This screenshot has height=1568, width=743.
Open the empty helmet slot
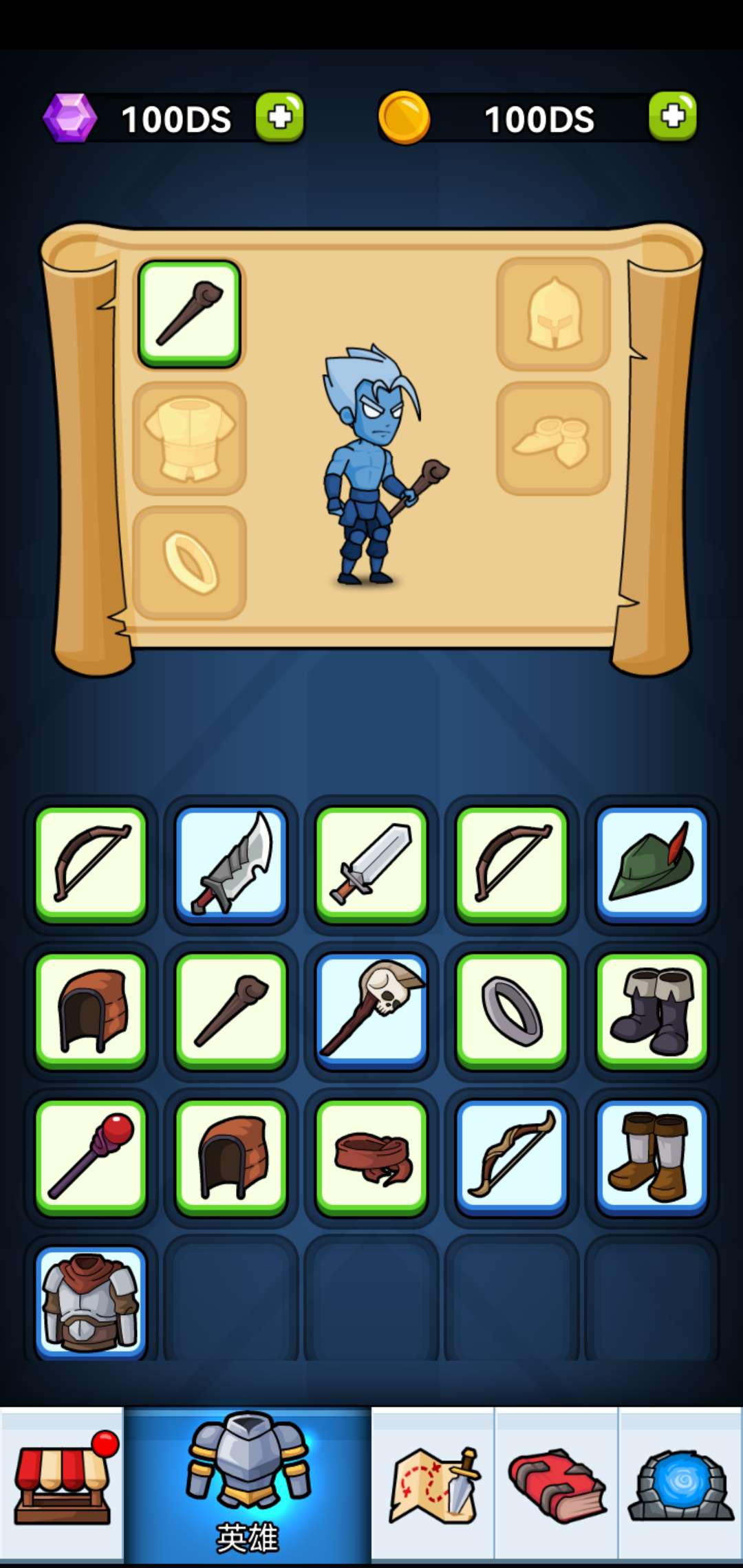(553, 314)
